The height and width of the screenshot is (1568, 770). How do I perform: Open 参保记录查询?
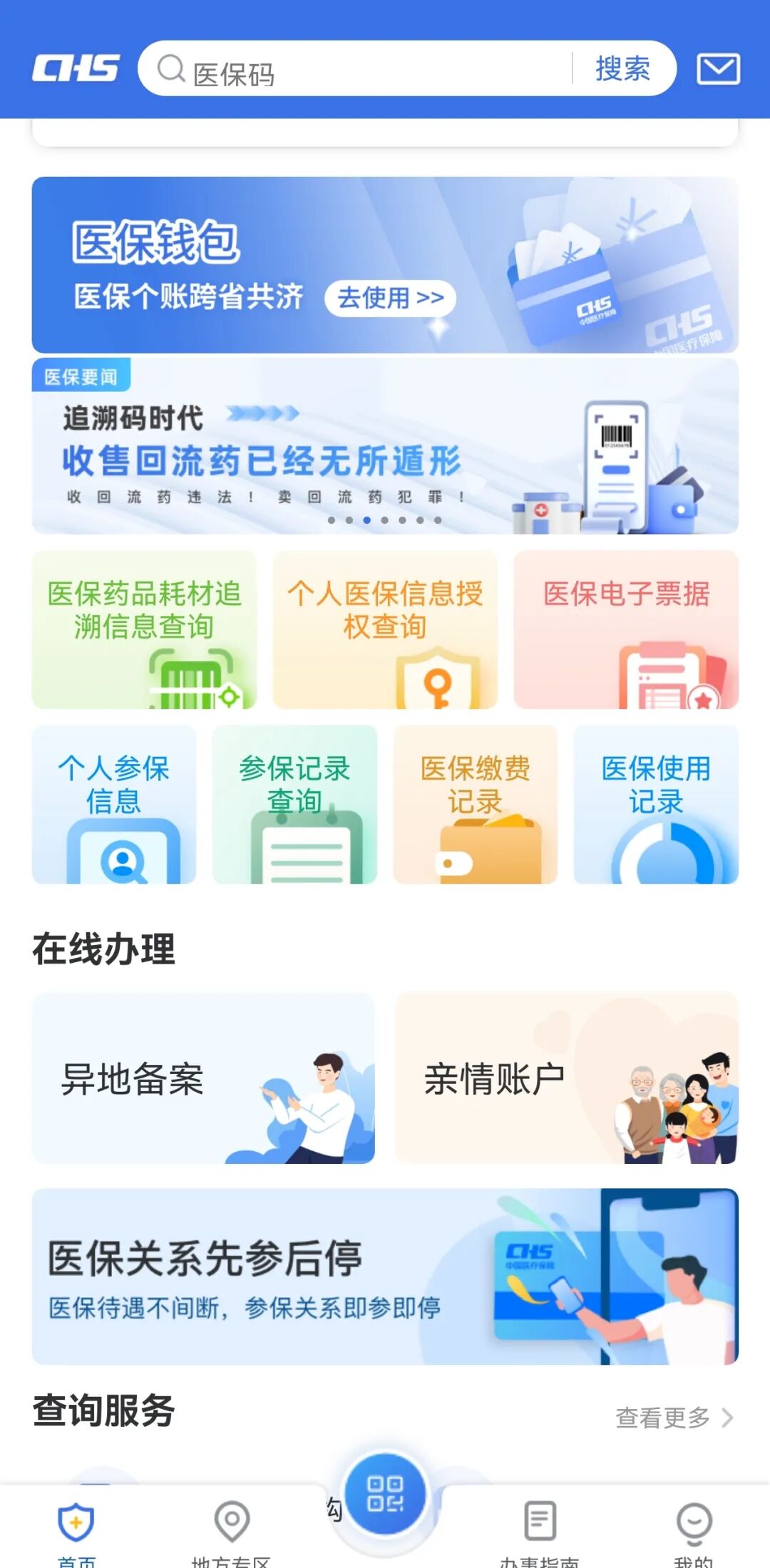click(x=294, y=805)
